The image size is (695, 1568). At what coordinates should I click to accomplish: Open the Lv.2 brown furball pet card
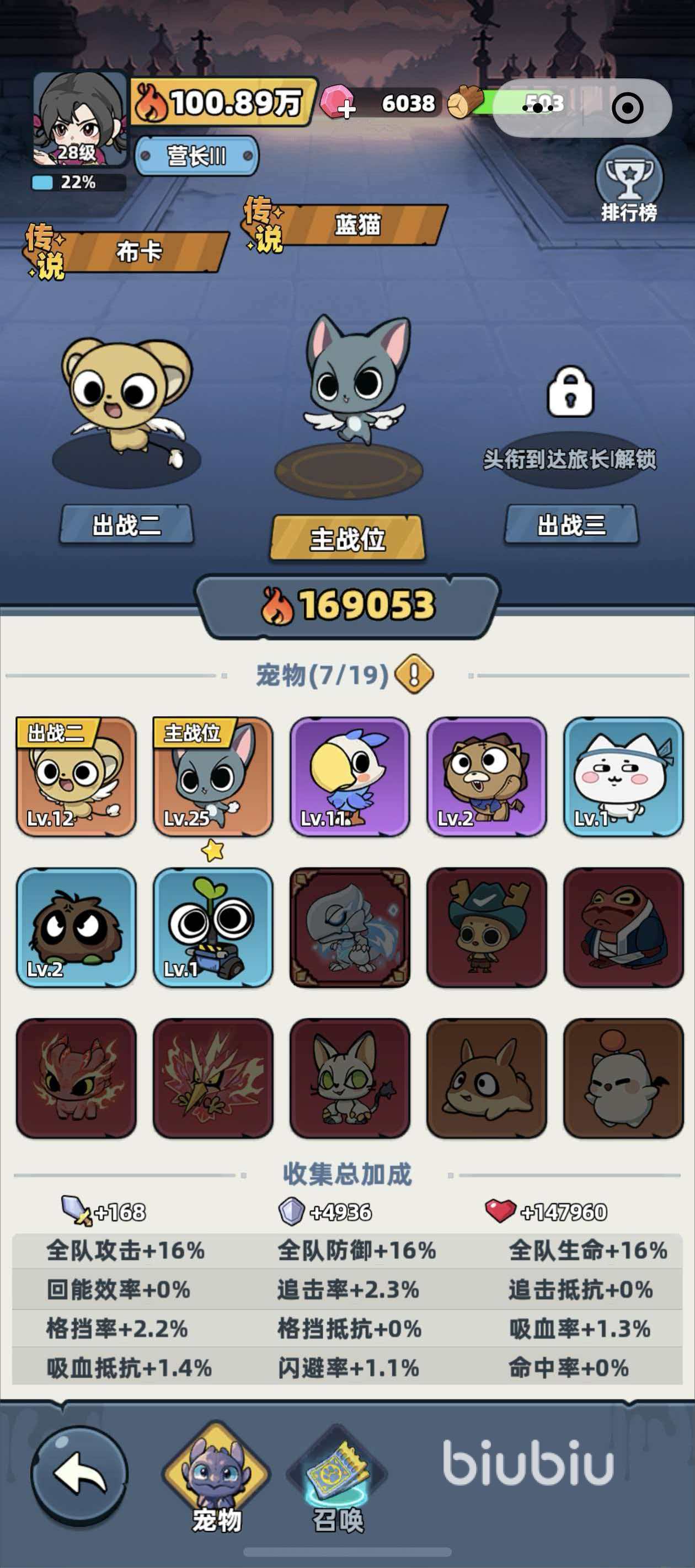[x=76, y=927]
